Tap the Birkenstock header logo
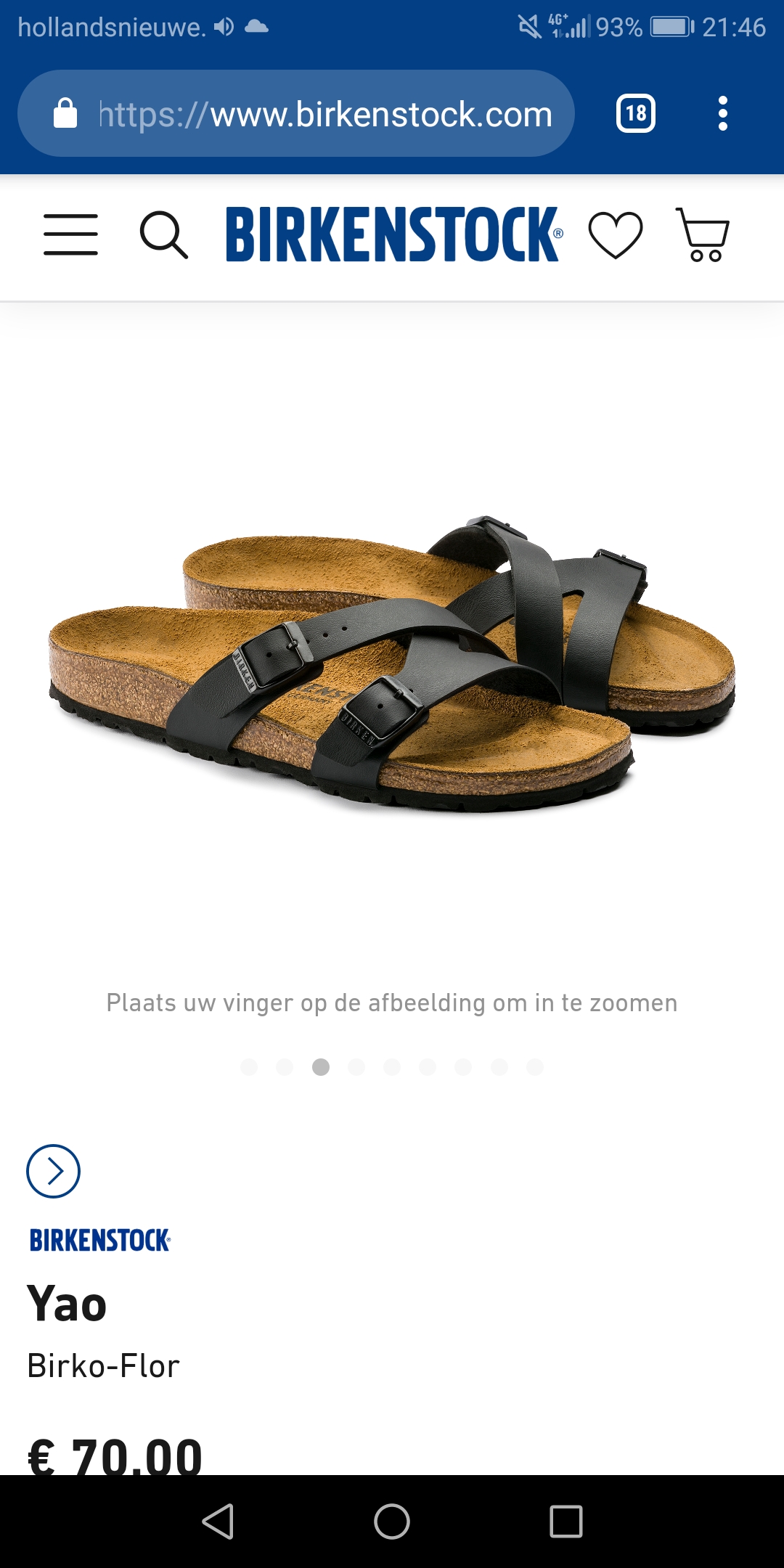The width and height of the screenshot is (784, 1568). [394, 234]
